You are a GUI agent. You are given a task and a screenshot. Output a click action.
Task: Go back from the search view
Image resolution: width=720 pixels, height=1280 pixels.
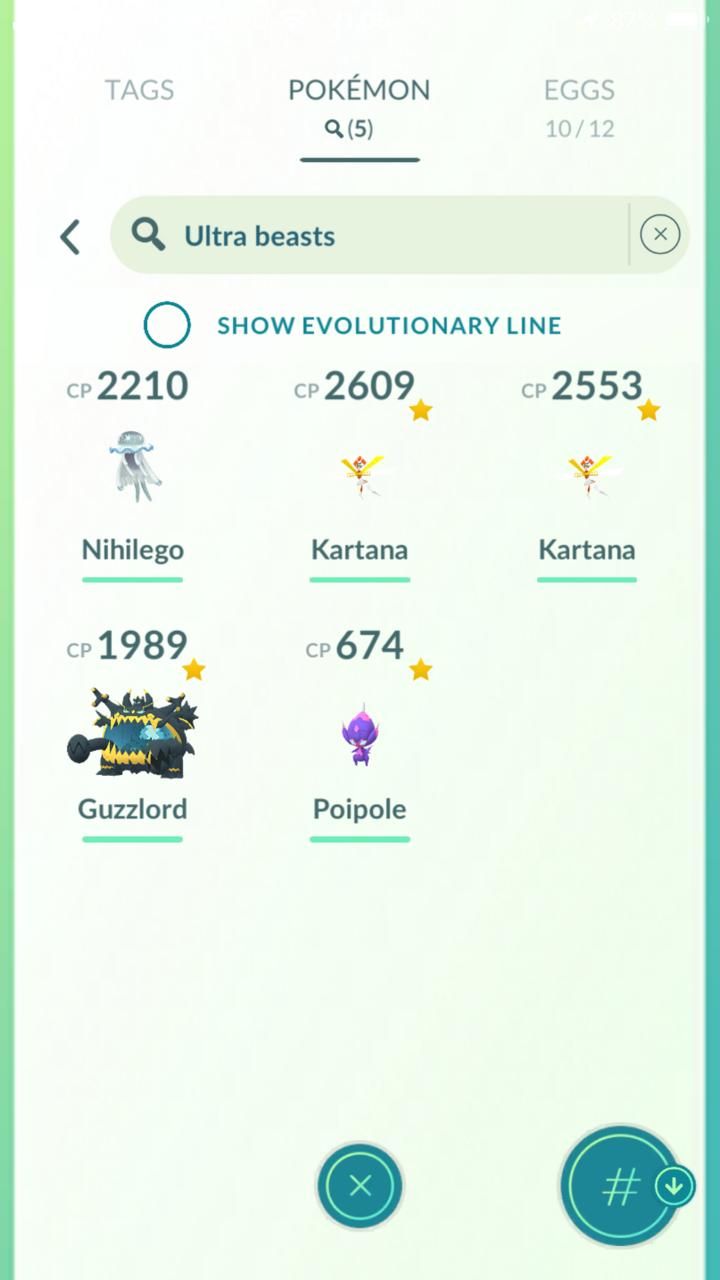tap(70, 237)
